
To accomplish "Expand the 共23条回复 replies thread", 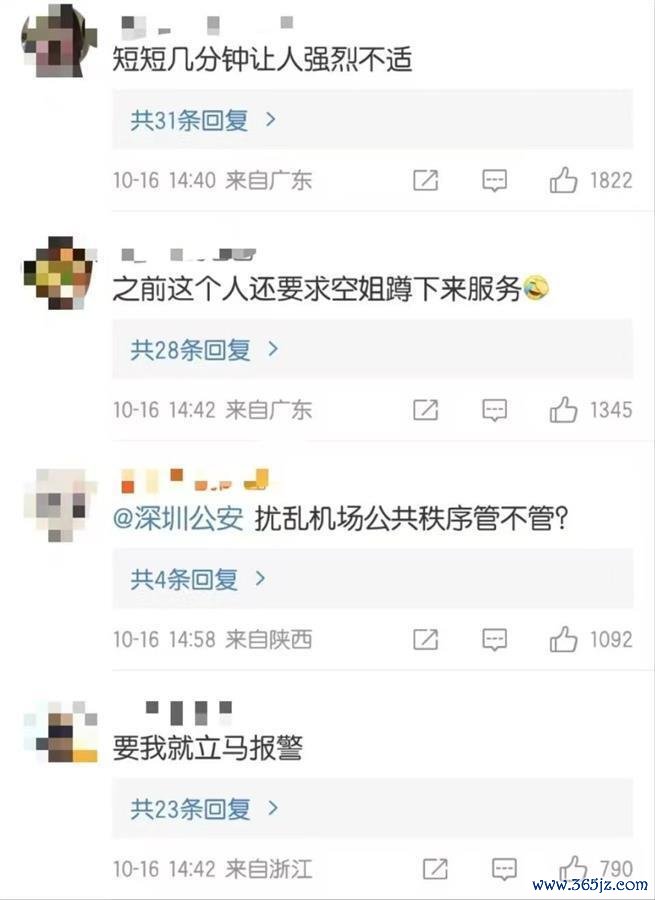I will tap(203, 808).
